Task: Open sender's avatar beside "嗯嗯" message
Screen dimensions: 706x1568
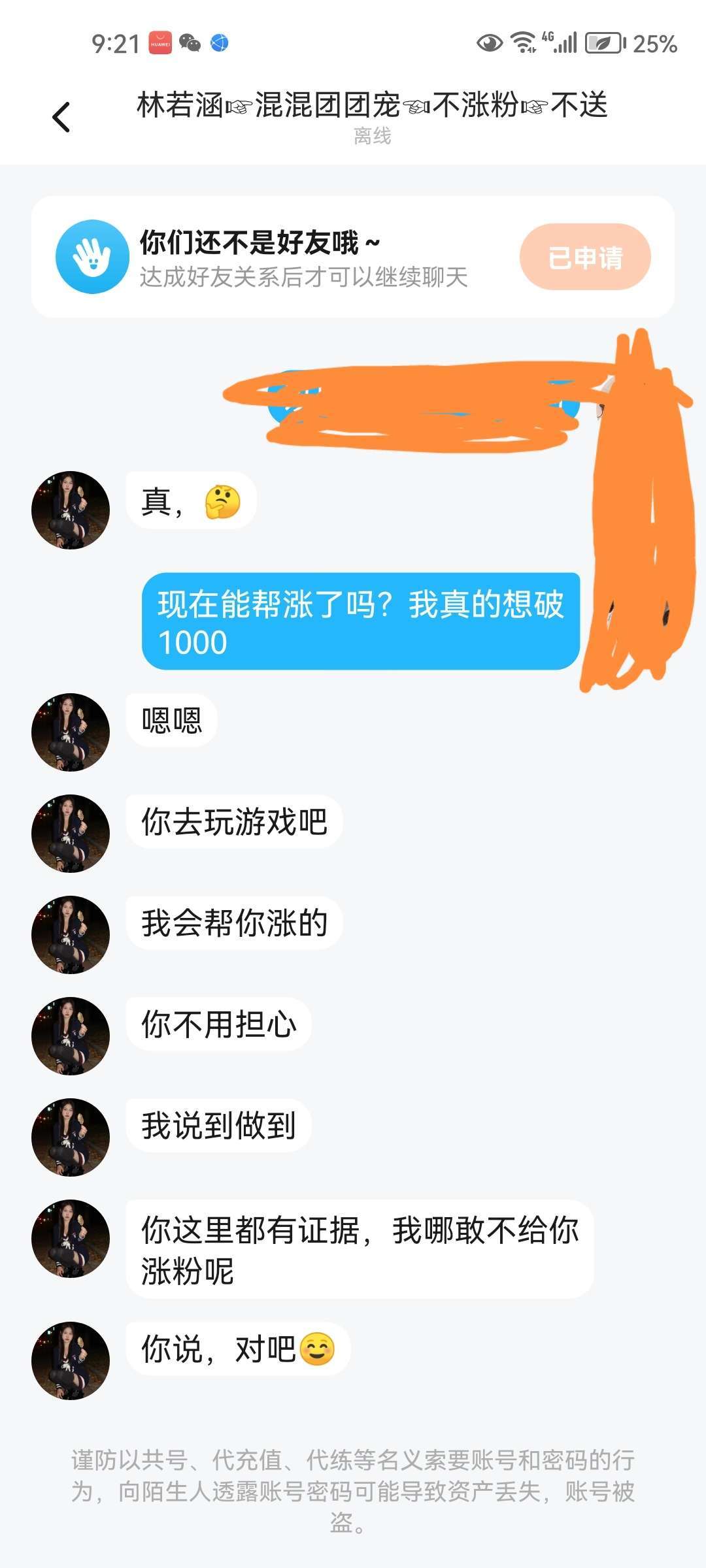Action: 71,732
